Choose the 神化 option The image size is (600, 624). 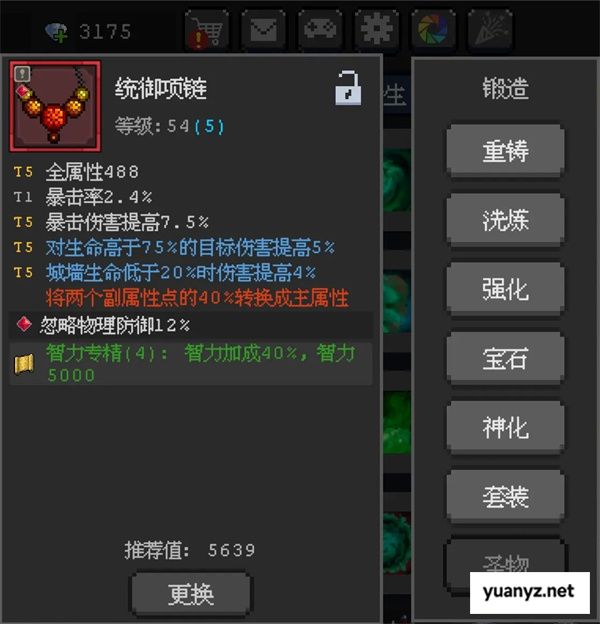click(x=505, y=428)
